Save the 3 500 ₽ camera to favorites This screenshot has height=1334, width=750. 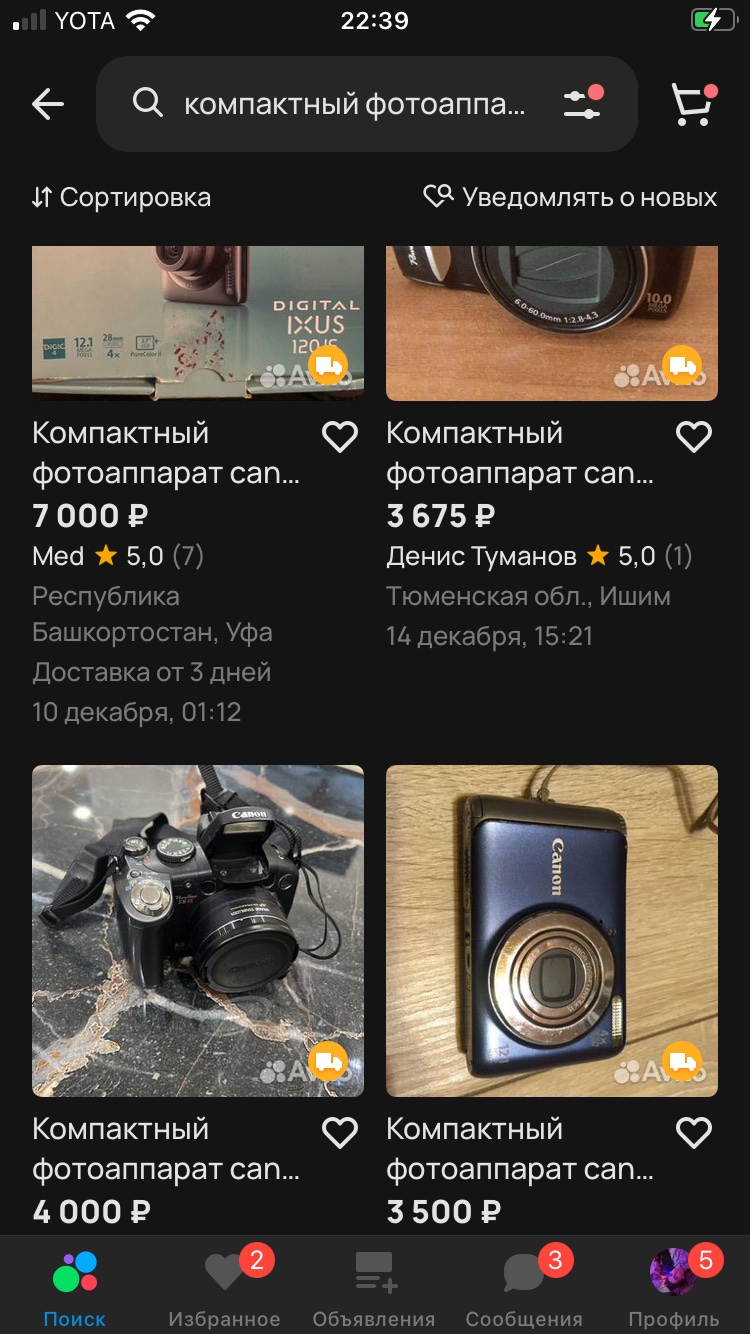[x=694, y=1132]
